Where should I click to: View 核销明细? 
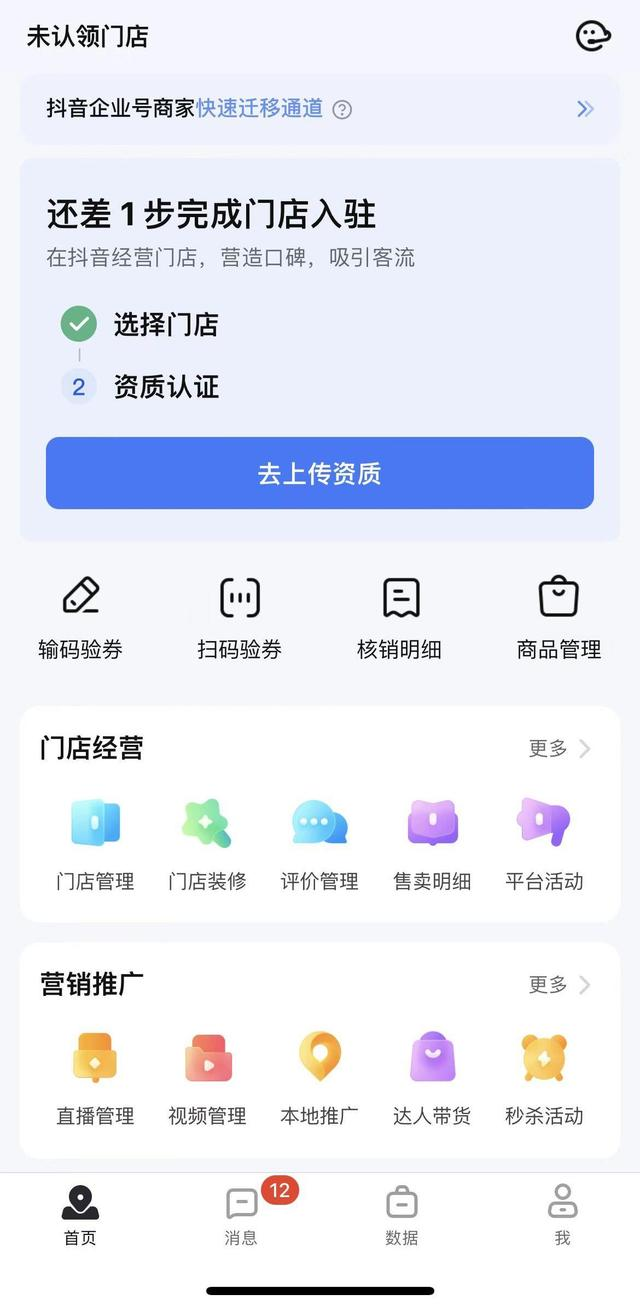[x=400, y=618]
